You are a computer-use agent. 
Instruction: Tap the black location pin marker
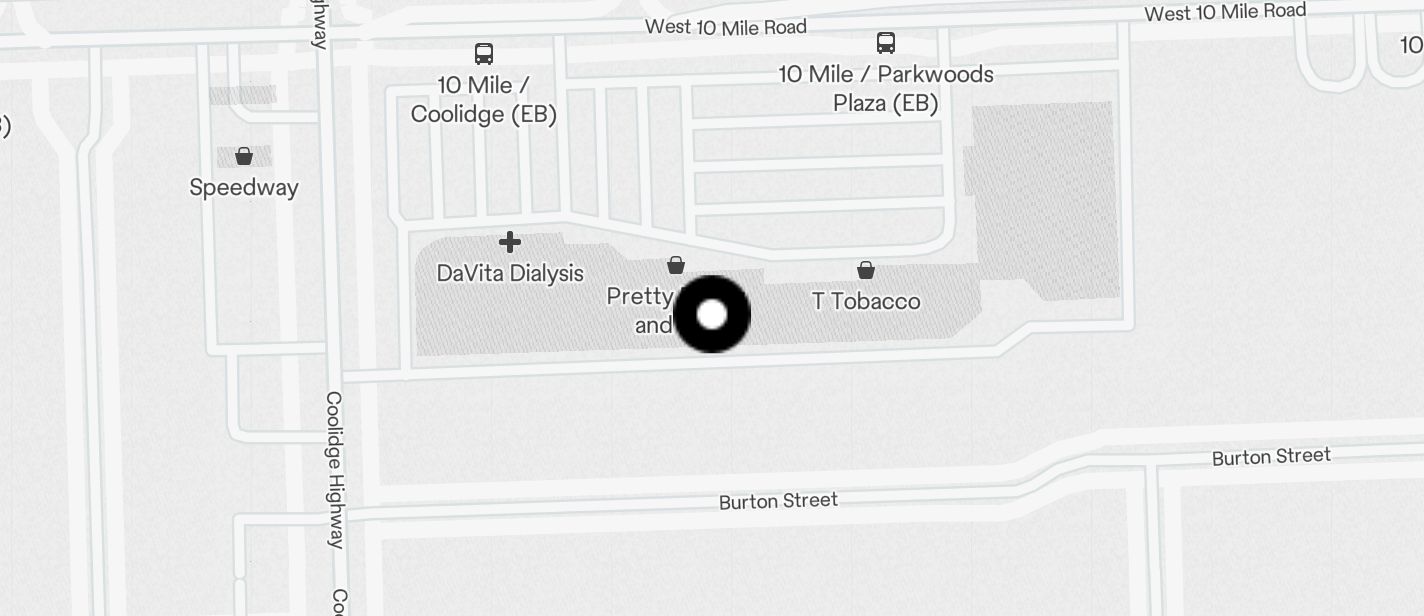712,314
